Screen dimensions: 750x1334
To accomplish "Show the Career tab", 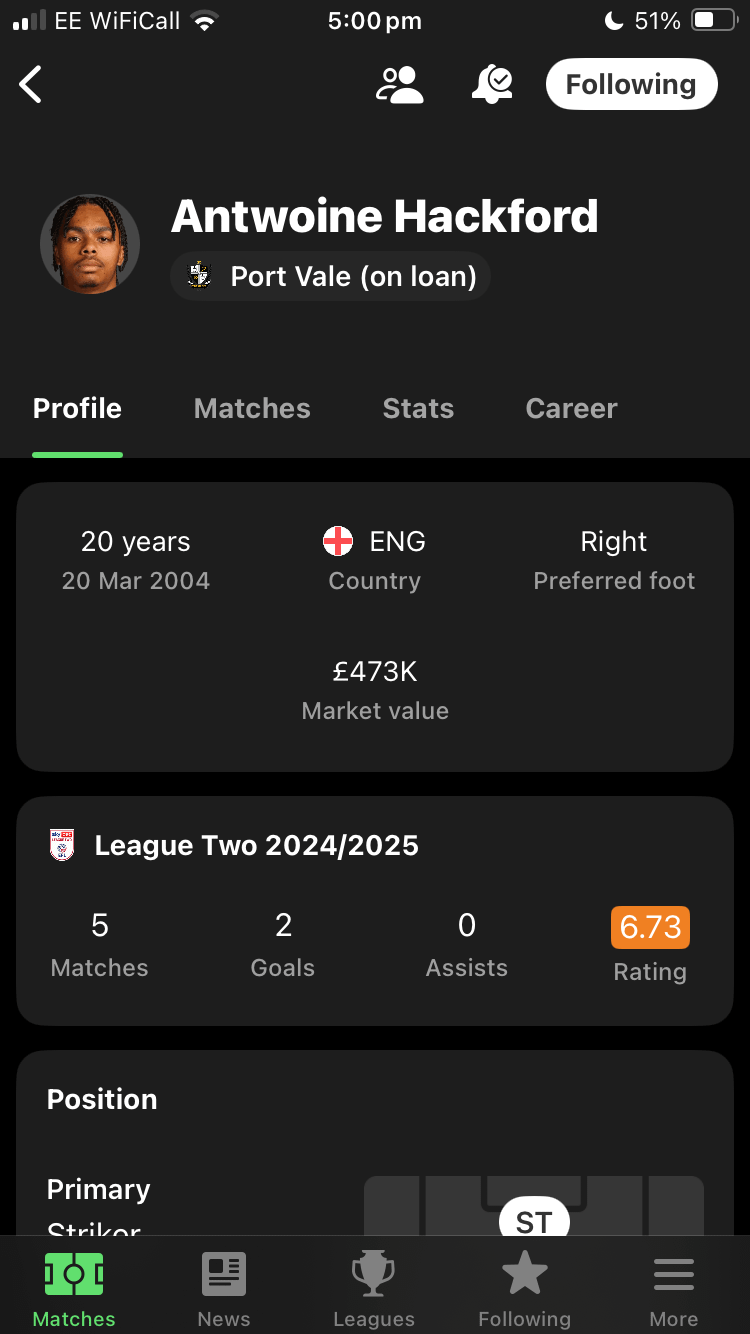I will point(571,409).
